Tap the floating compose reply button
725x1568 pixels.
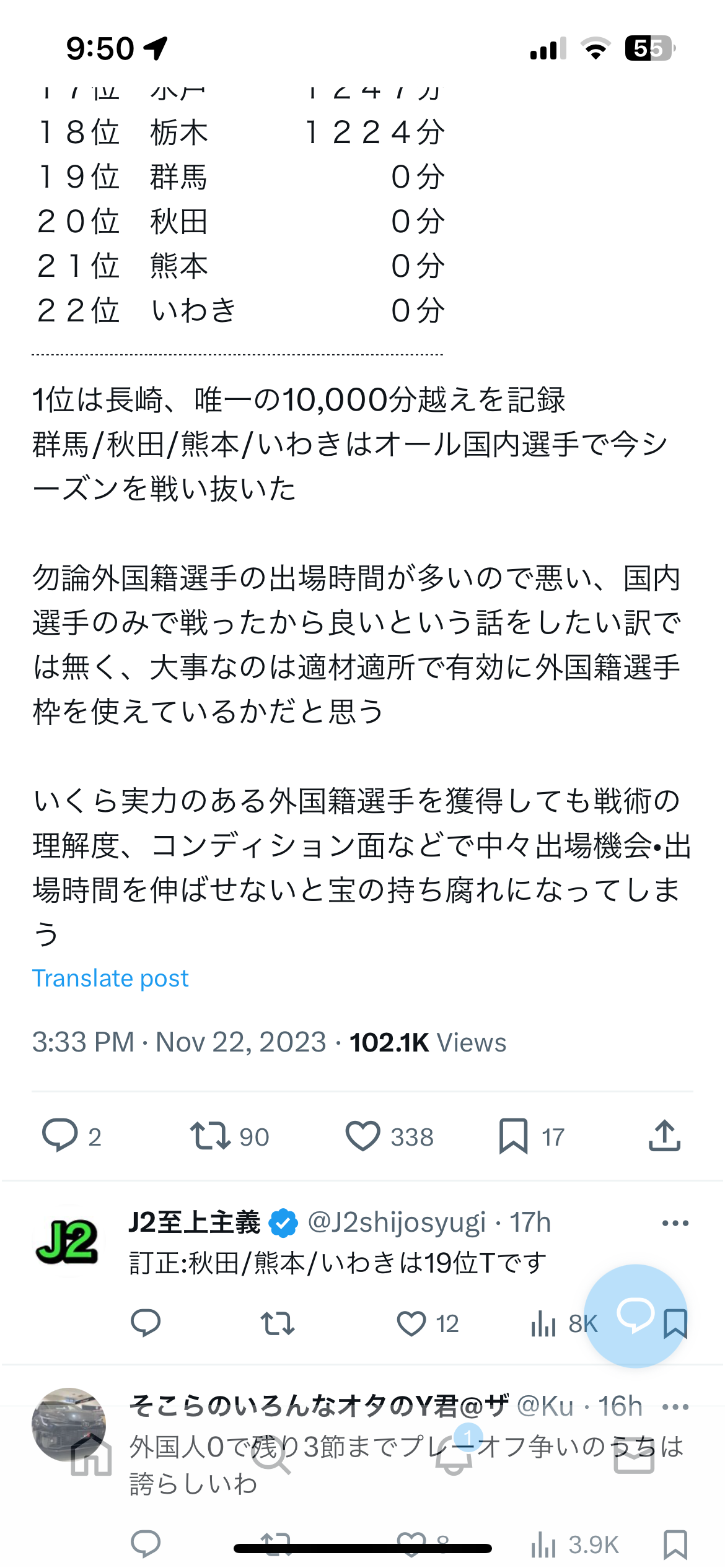point(635,1314)
